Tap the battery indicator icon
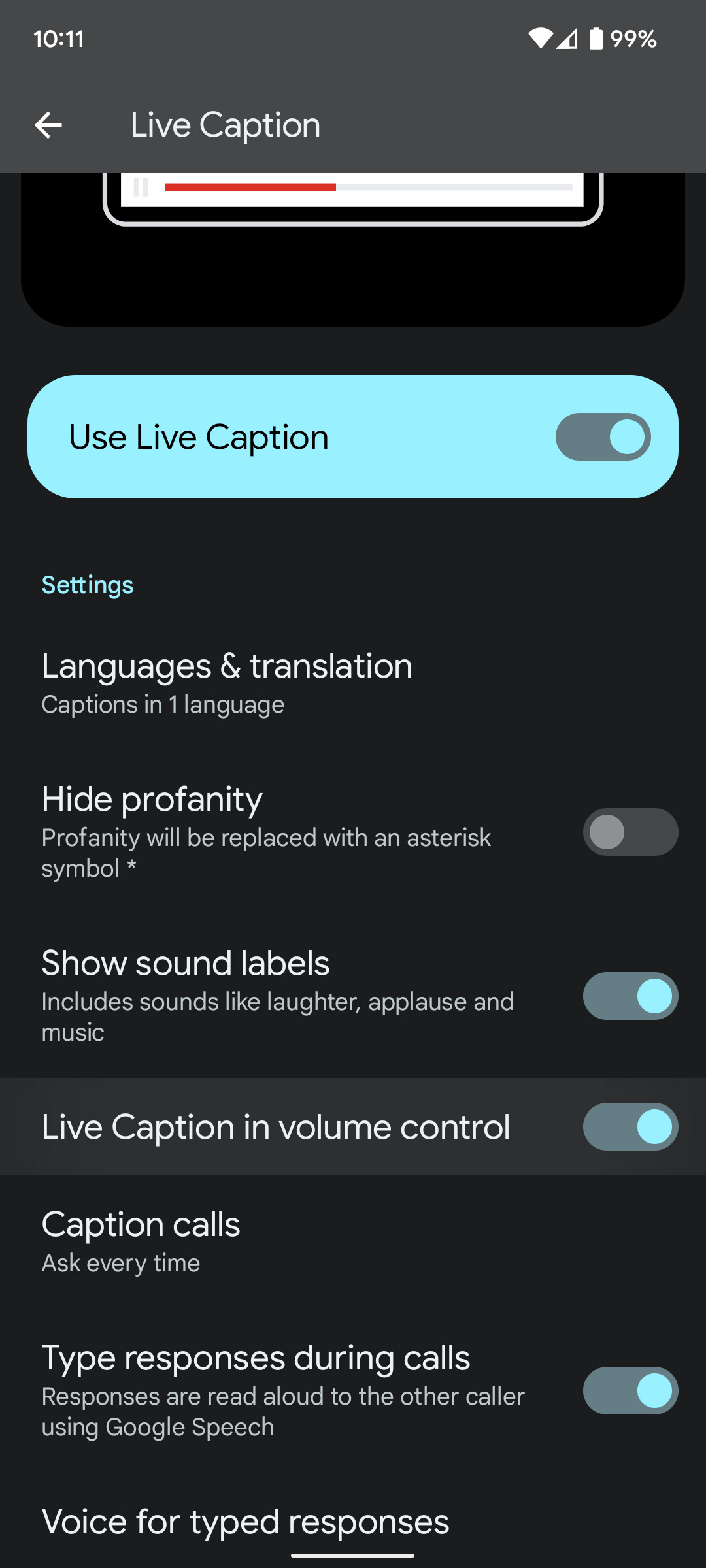 coord(596,39)
